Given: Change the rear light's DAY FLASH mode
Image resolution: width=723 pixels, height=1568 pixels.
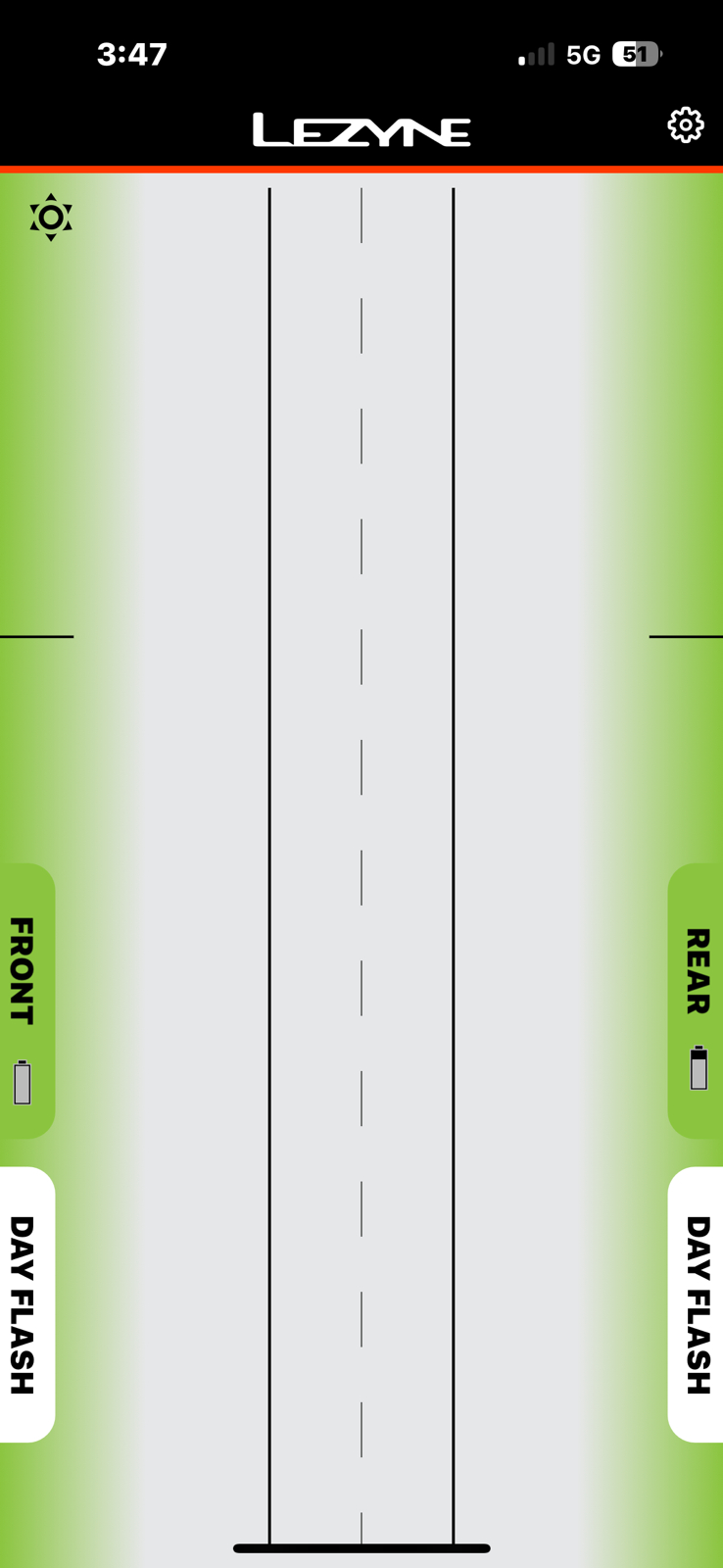Looking at the screenshot, I should (x=697, y=1303).
